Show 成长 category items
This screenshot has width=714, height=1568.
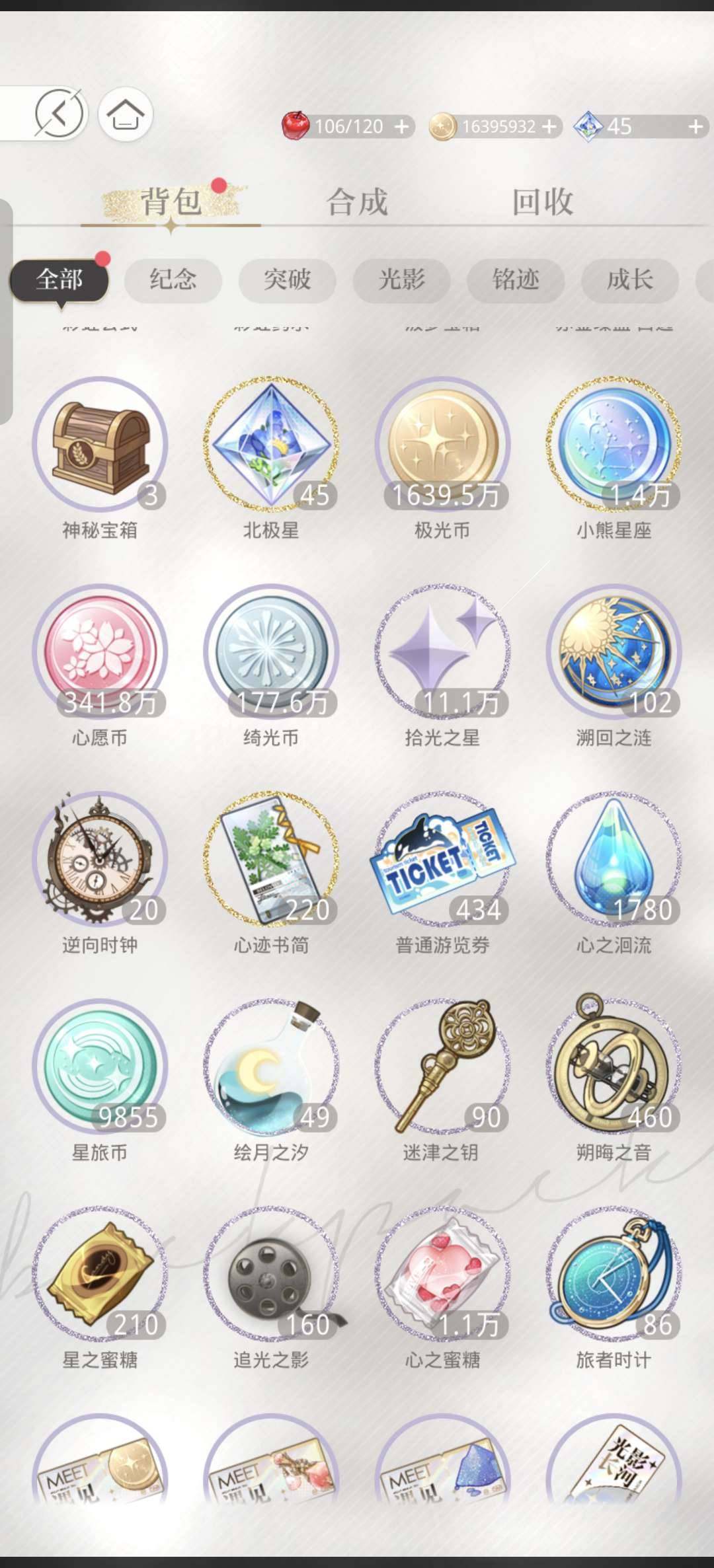coord(629,280)
